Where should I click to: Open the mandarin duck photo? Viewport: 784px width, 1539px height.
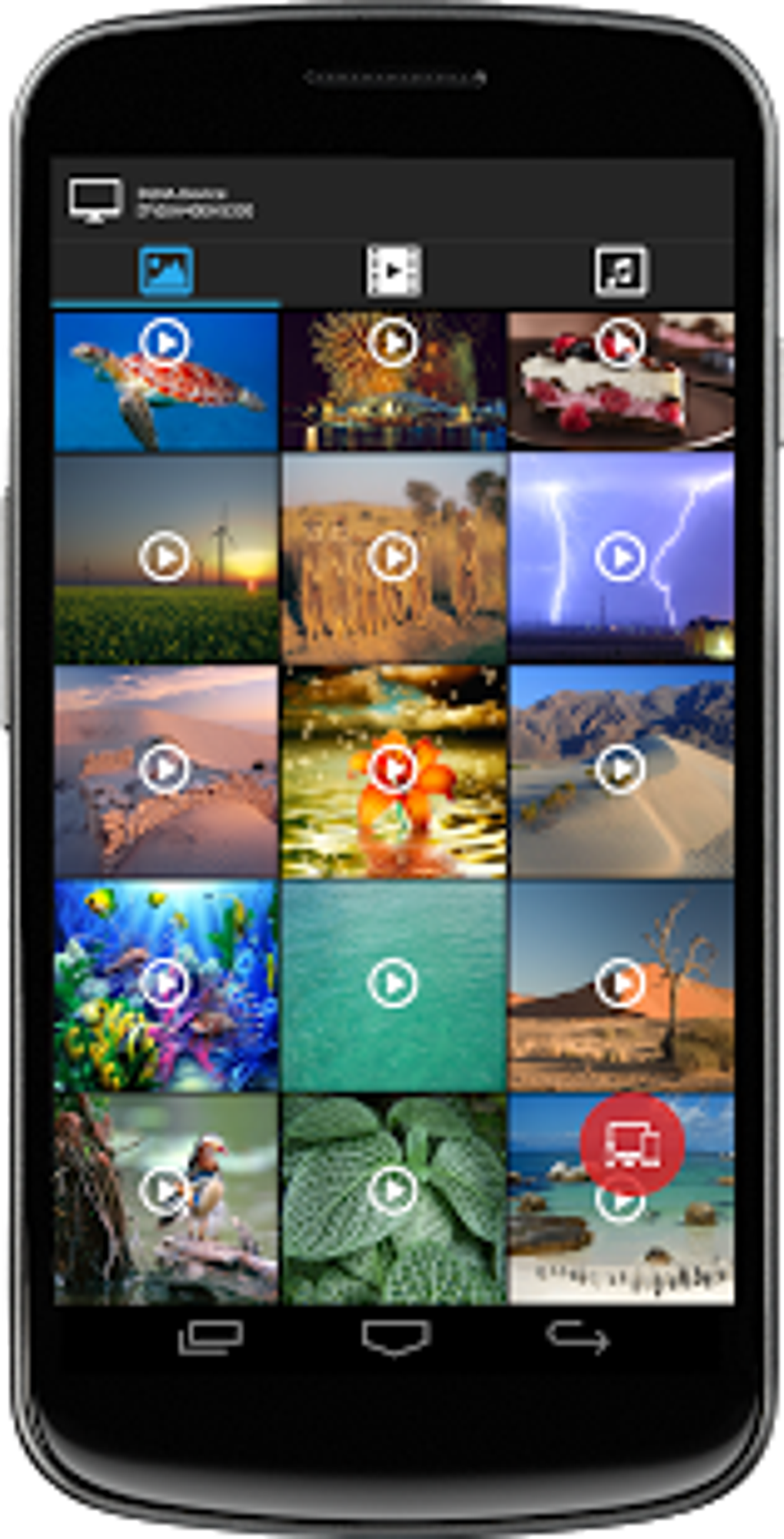(x=166, y=1199)
